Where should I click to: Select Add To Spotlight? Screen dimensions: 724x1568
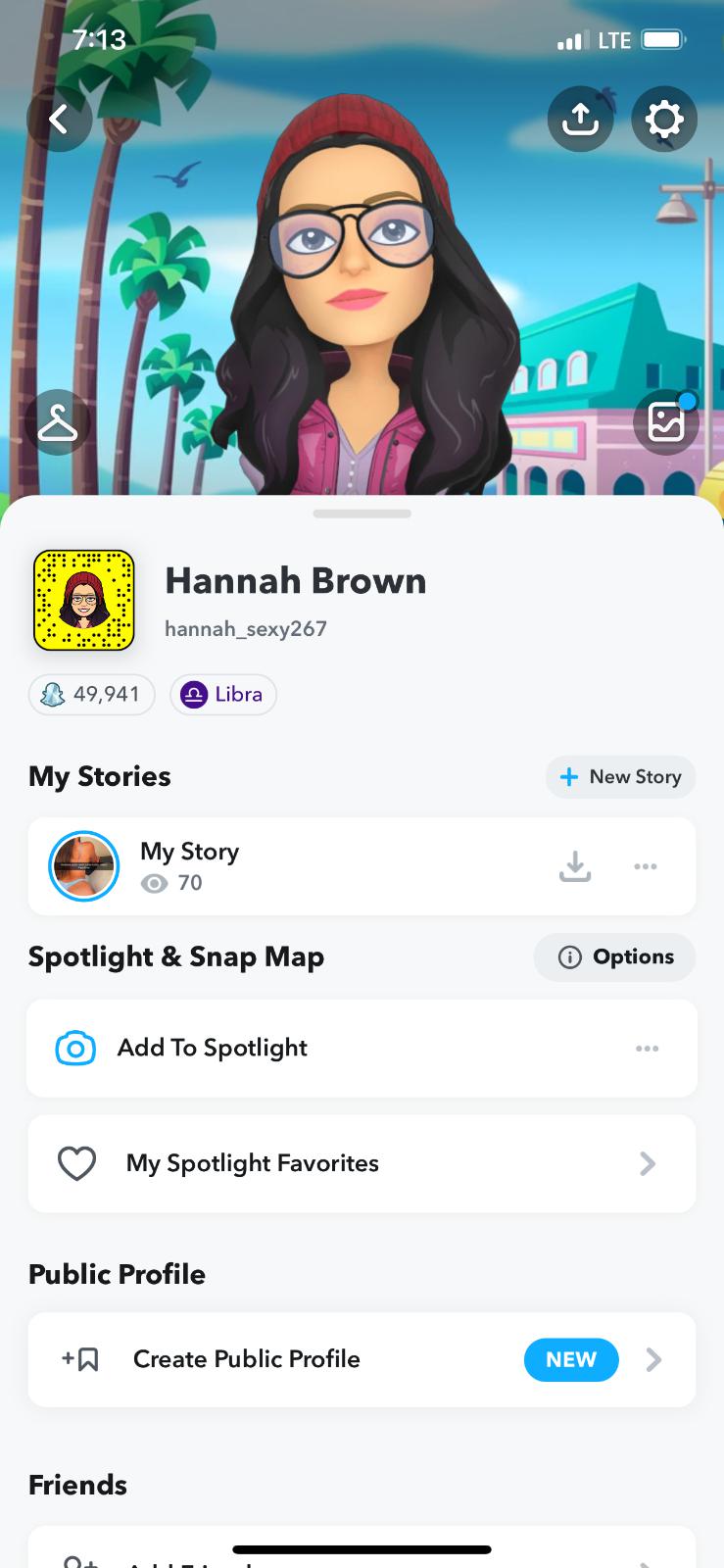tap(213, 1049)
